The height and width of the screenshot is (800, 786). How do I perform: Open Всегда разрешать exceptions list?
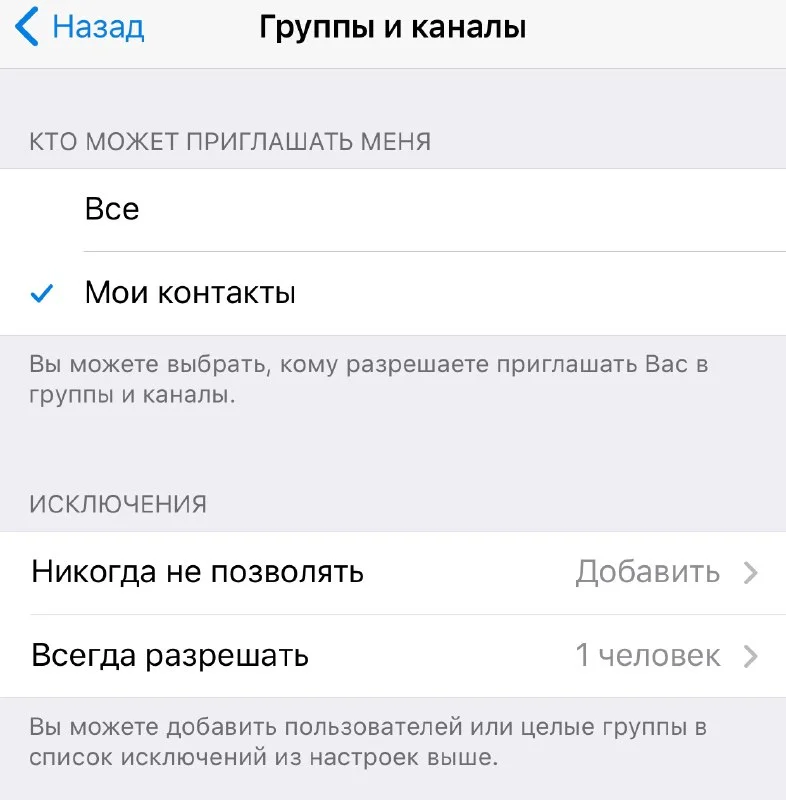pos(392,656)
